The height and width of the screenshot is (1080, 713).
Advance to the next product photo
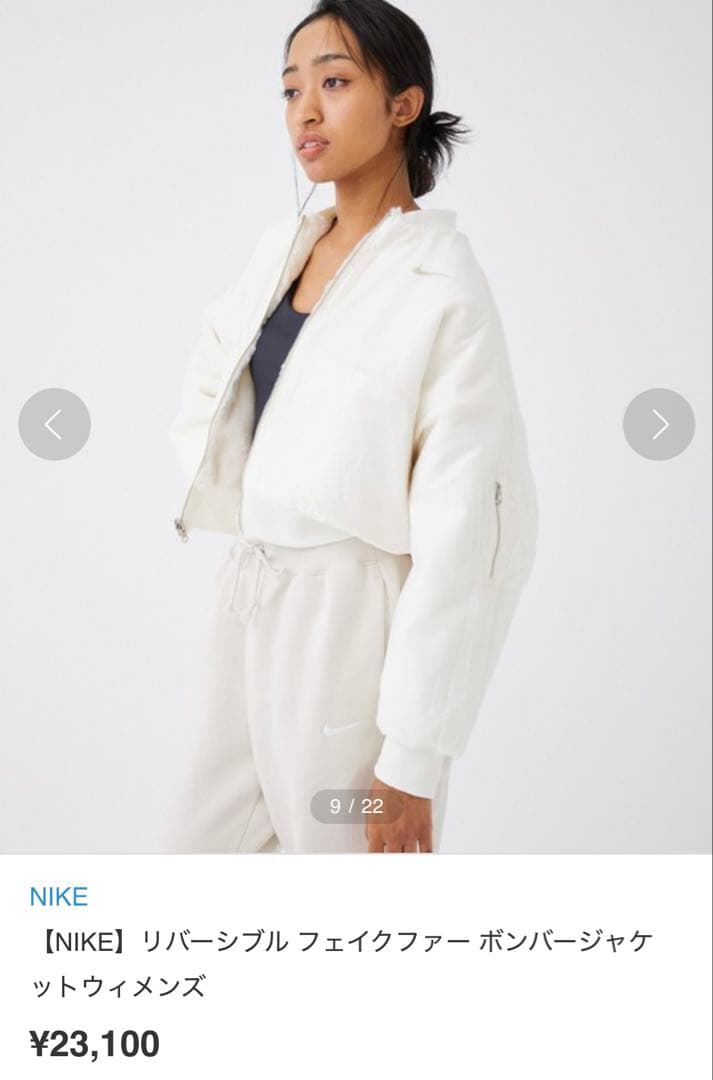coord(658,424)
